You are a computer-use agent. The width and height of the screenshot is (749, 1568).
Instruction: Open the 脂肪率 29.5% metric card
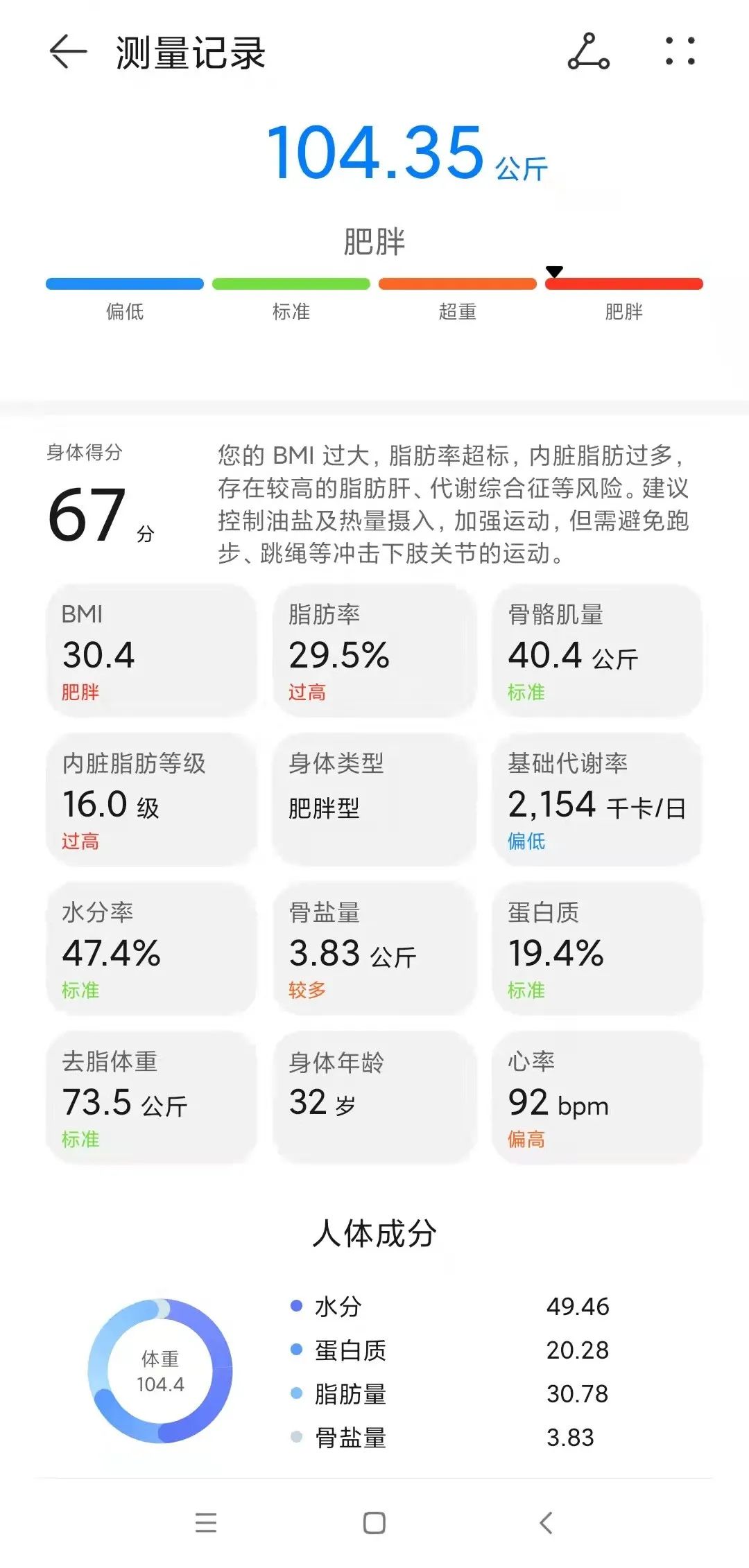coord(374,648)
